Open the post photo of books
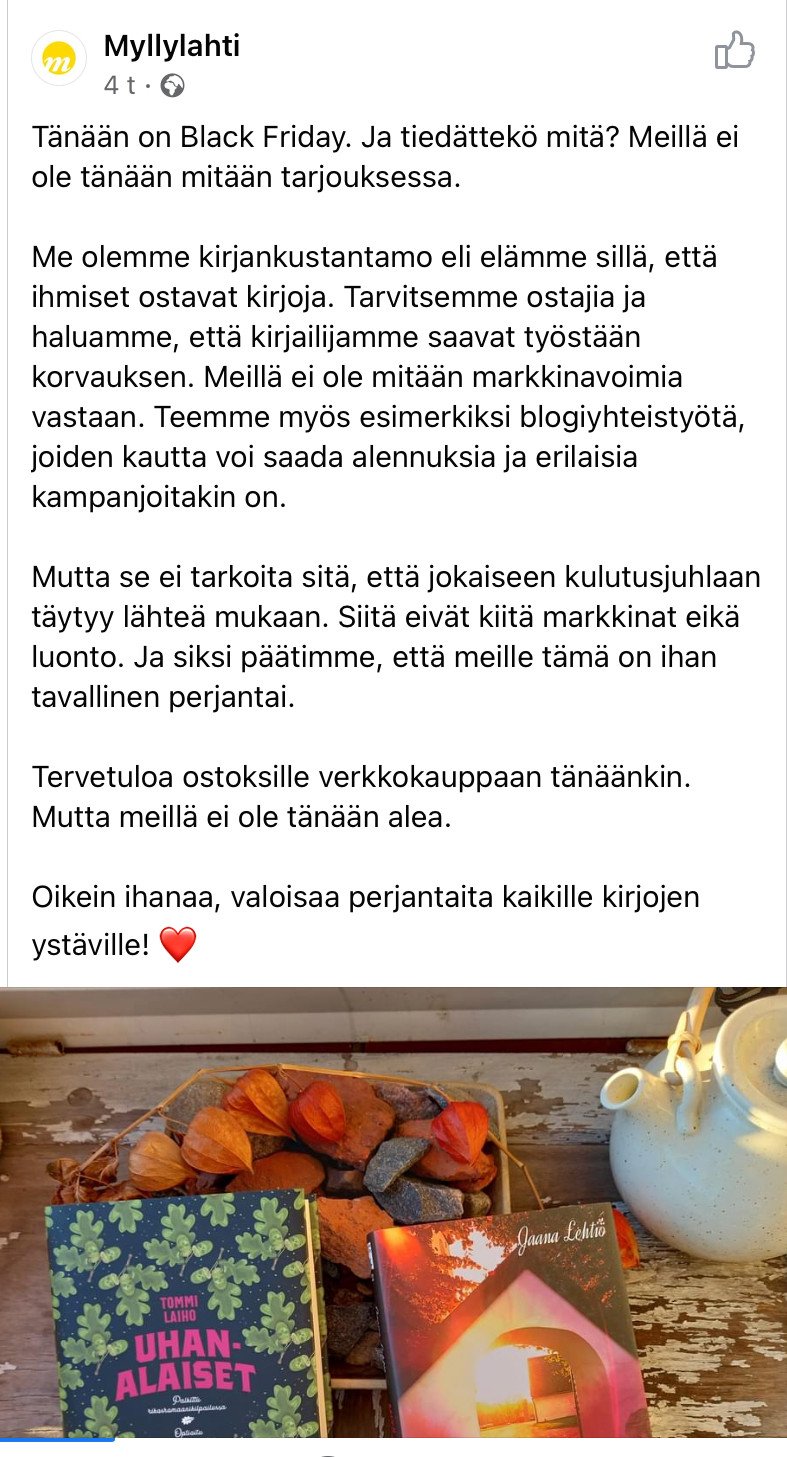 coord(394,1210)
